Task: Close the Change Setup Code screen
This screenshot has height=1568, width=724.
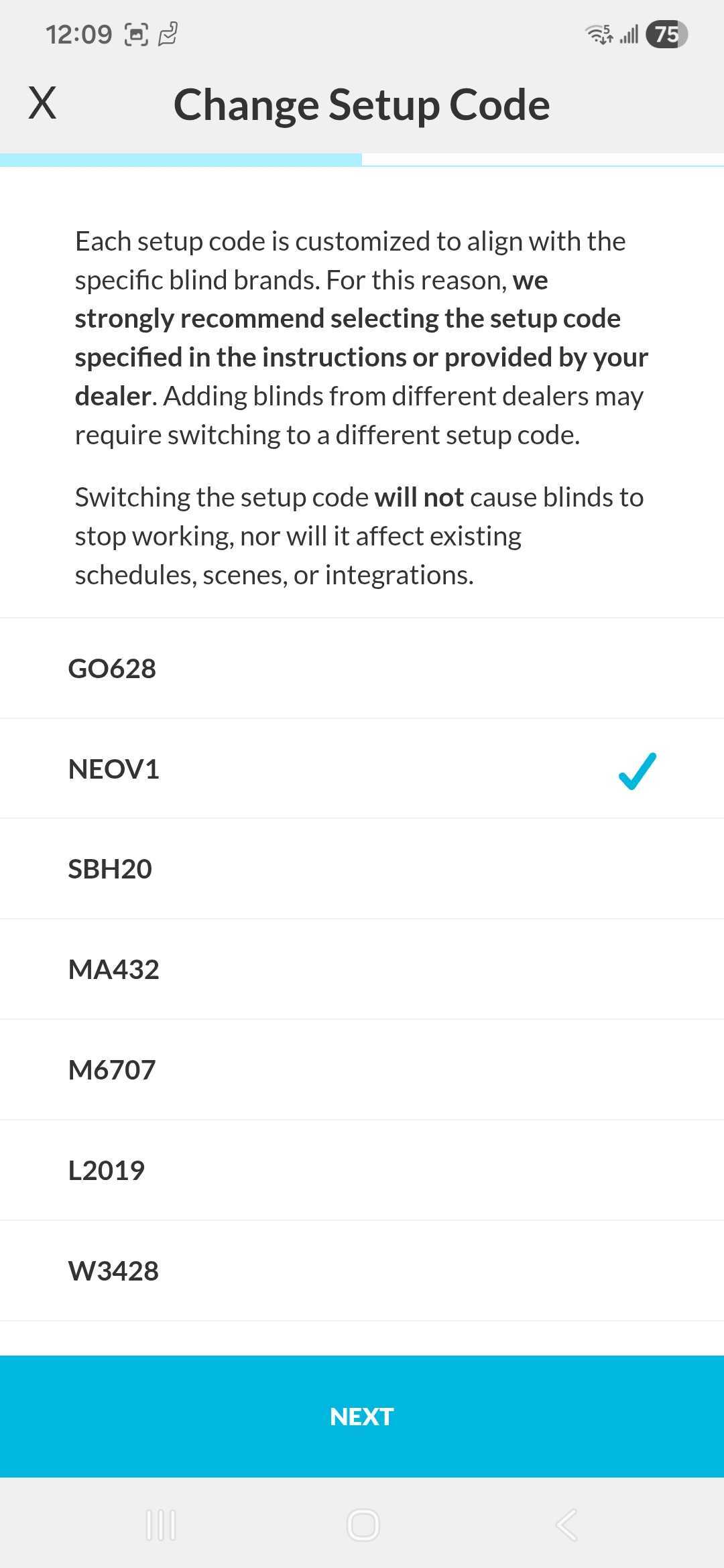Action: [42, 104]
